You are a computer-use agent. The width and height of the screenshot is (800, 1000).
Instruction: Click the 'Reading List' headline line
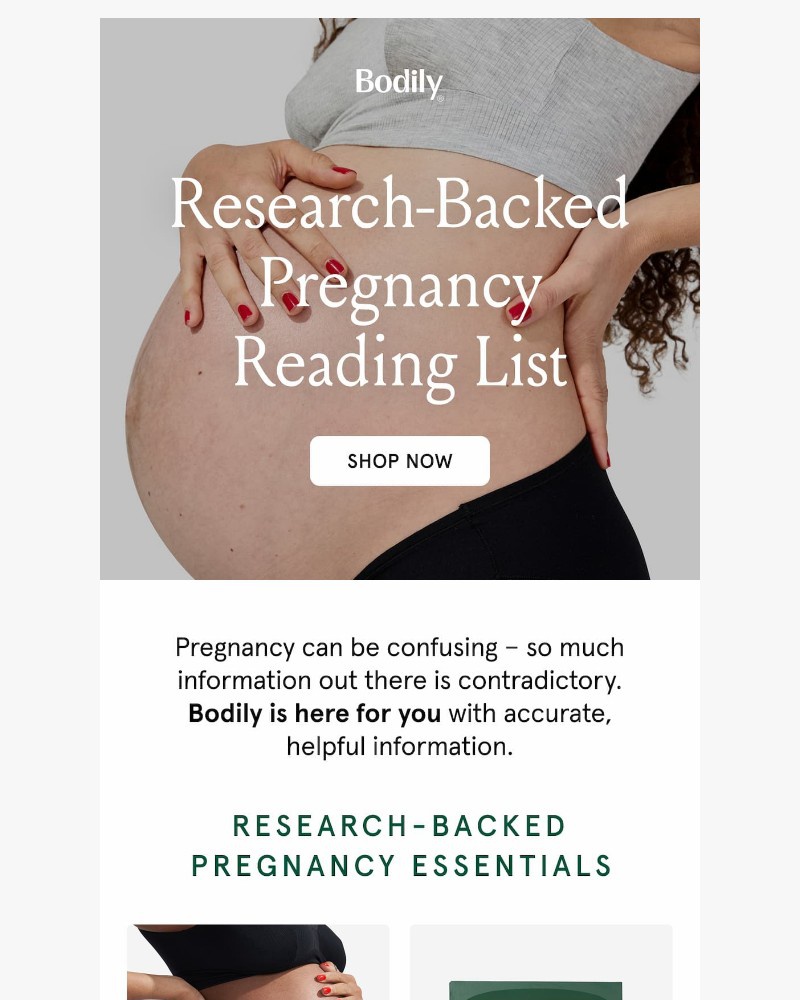(400, 365)
